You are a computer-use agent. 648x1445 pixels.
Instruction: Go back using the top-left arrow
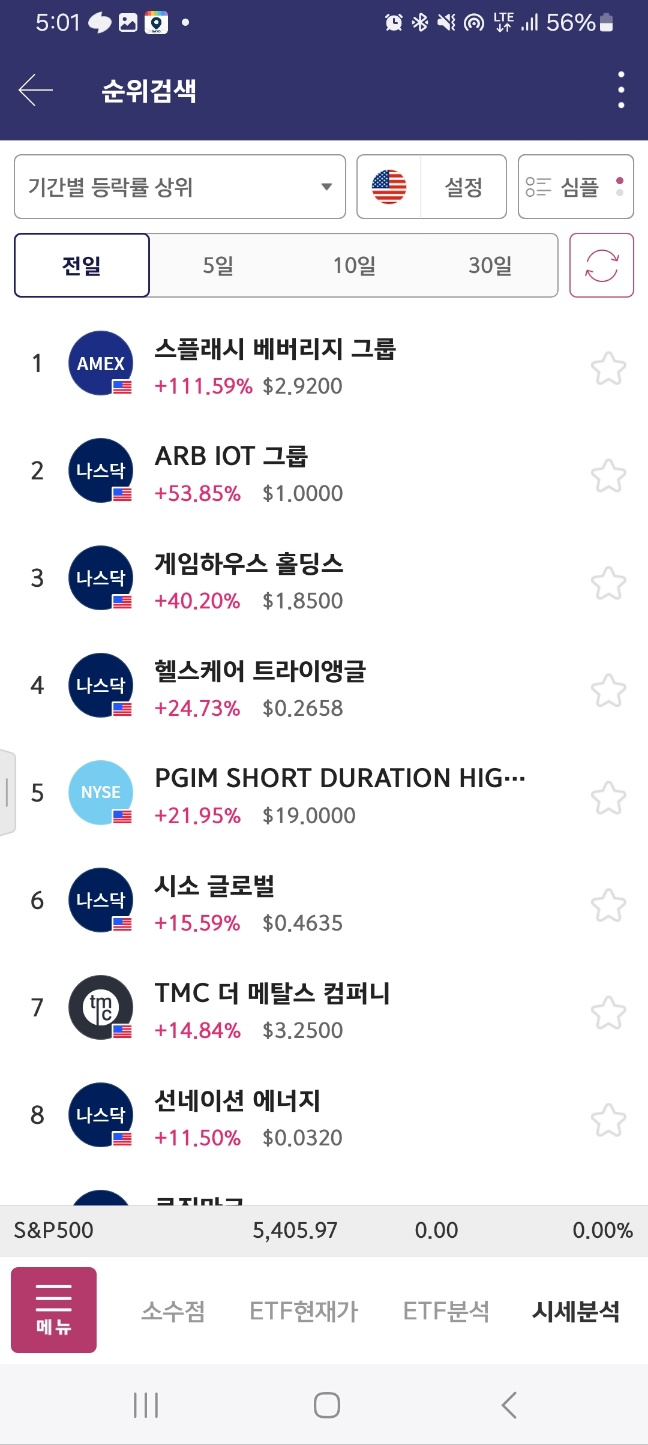(x=36, y=91)
